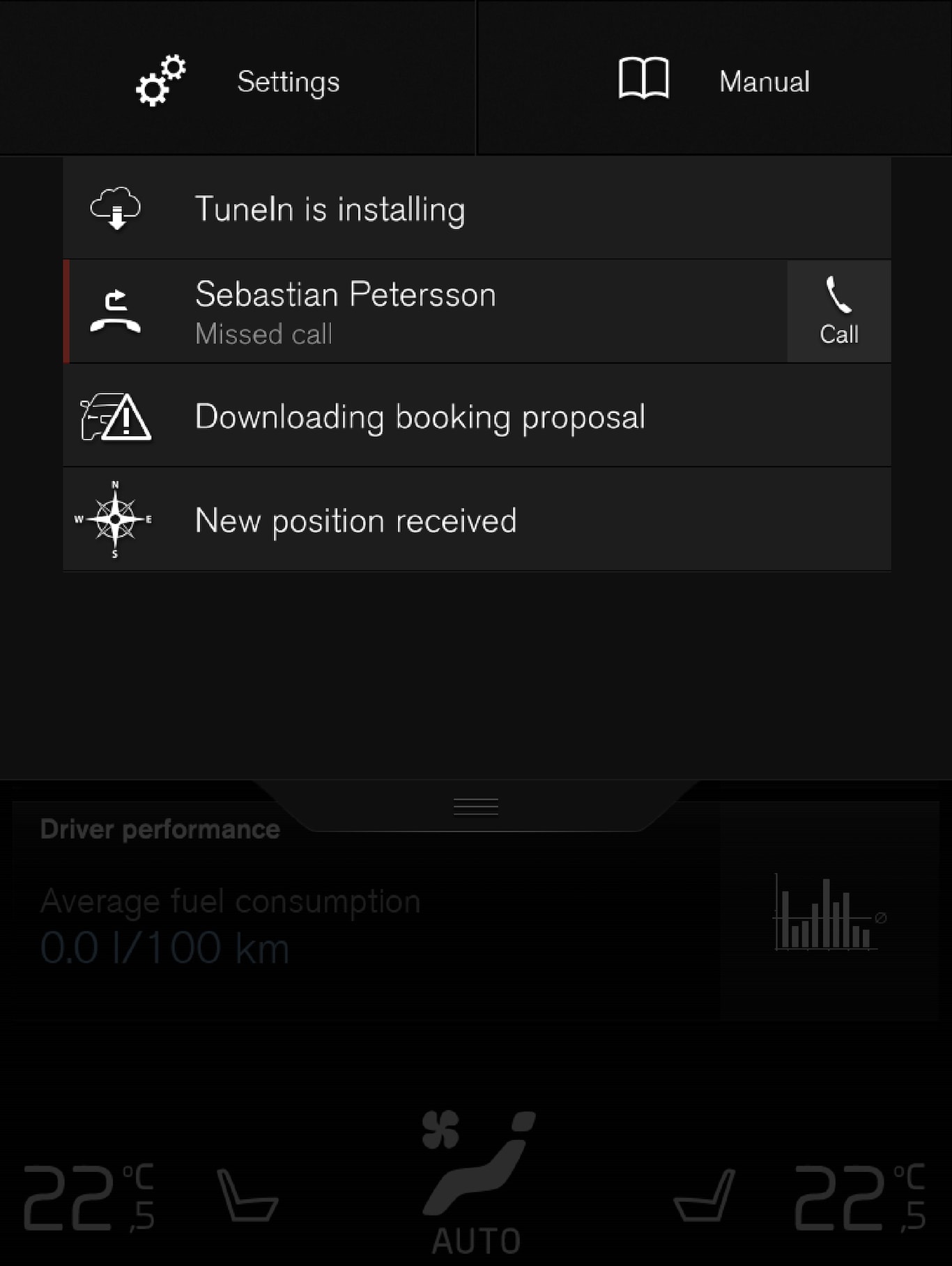Open passenger seat climate control
The height and width of the screenshot is (1266, 952).
point(704,1196)
